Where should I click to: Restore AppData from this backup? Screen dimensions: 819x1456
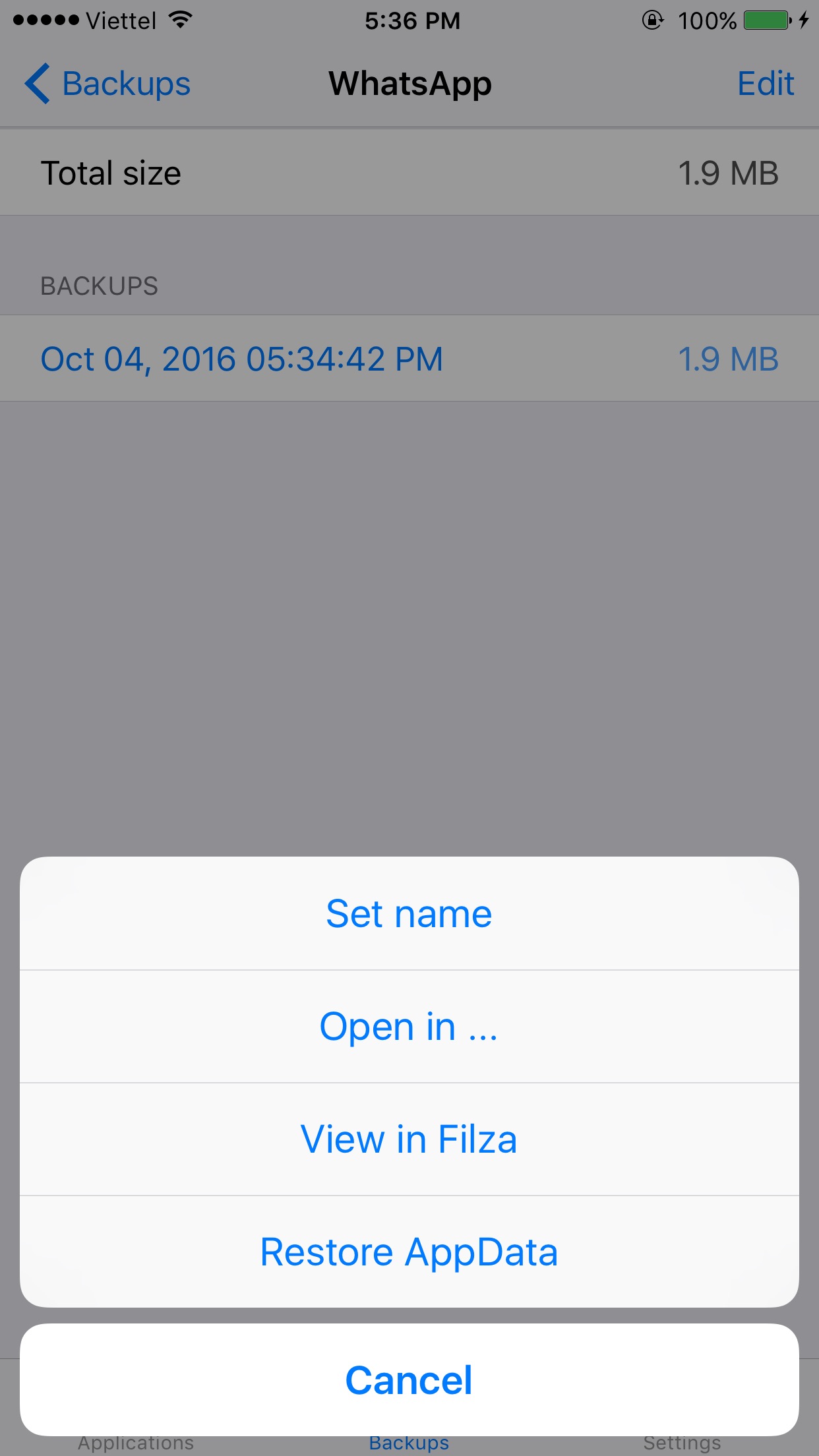(x=409, y=1252)
